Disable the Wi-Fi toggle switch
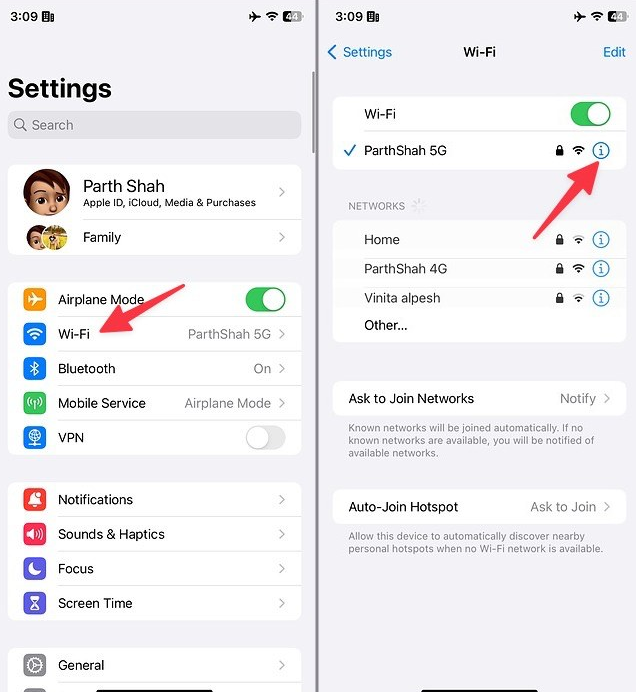Viewport: 636px width, 692px height. pyautogui.click(x=590, y=114)
